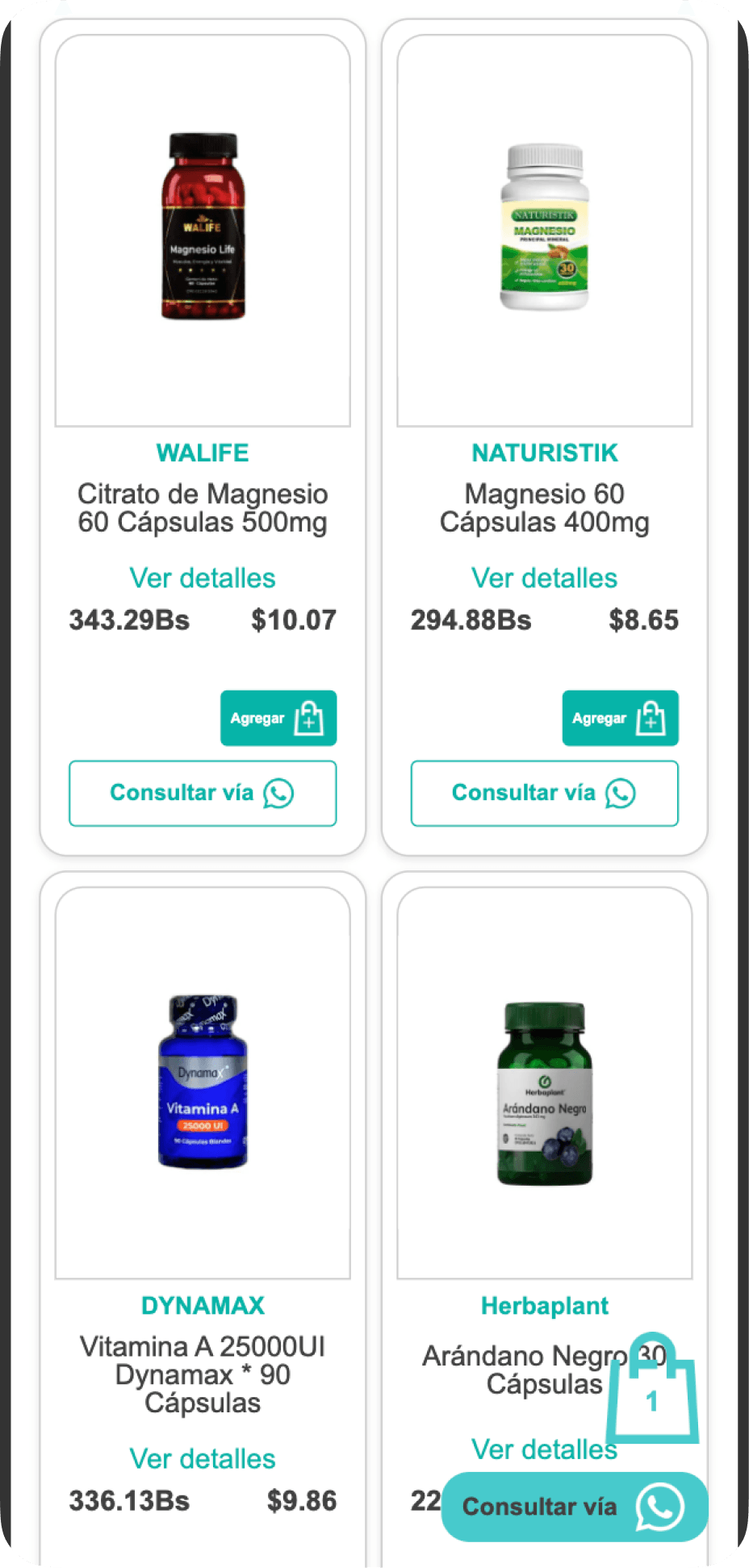Click the $10.07 price on the WALIFE card
The image size is (749, 1568).
[295, 620]
